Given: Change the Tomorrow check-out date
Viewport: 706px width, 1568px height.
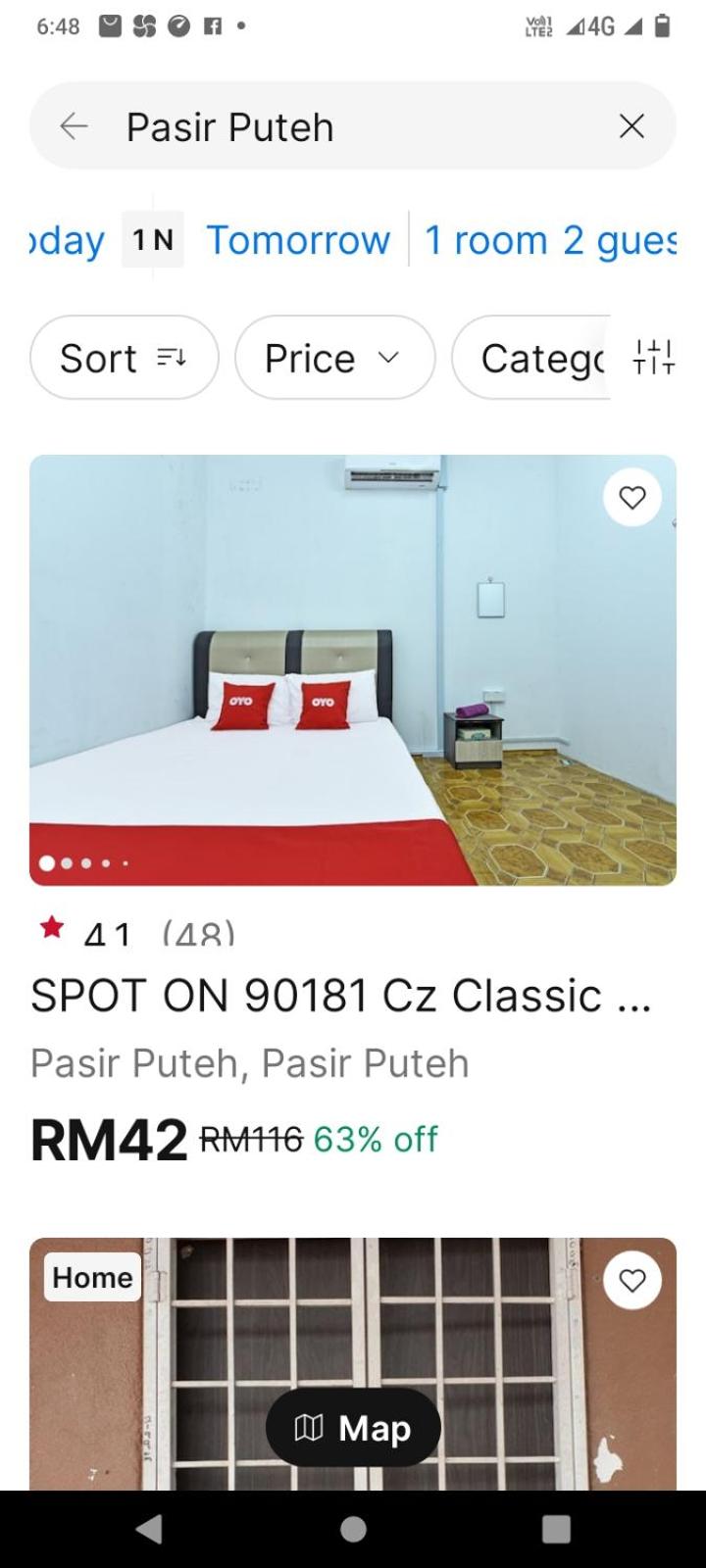Looking at the screenshot, I should [x=298, y=240].
